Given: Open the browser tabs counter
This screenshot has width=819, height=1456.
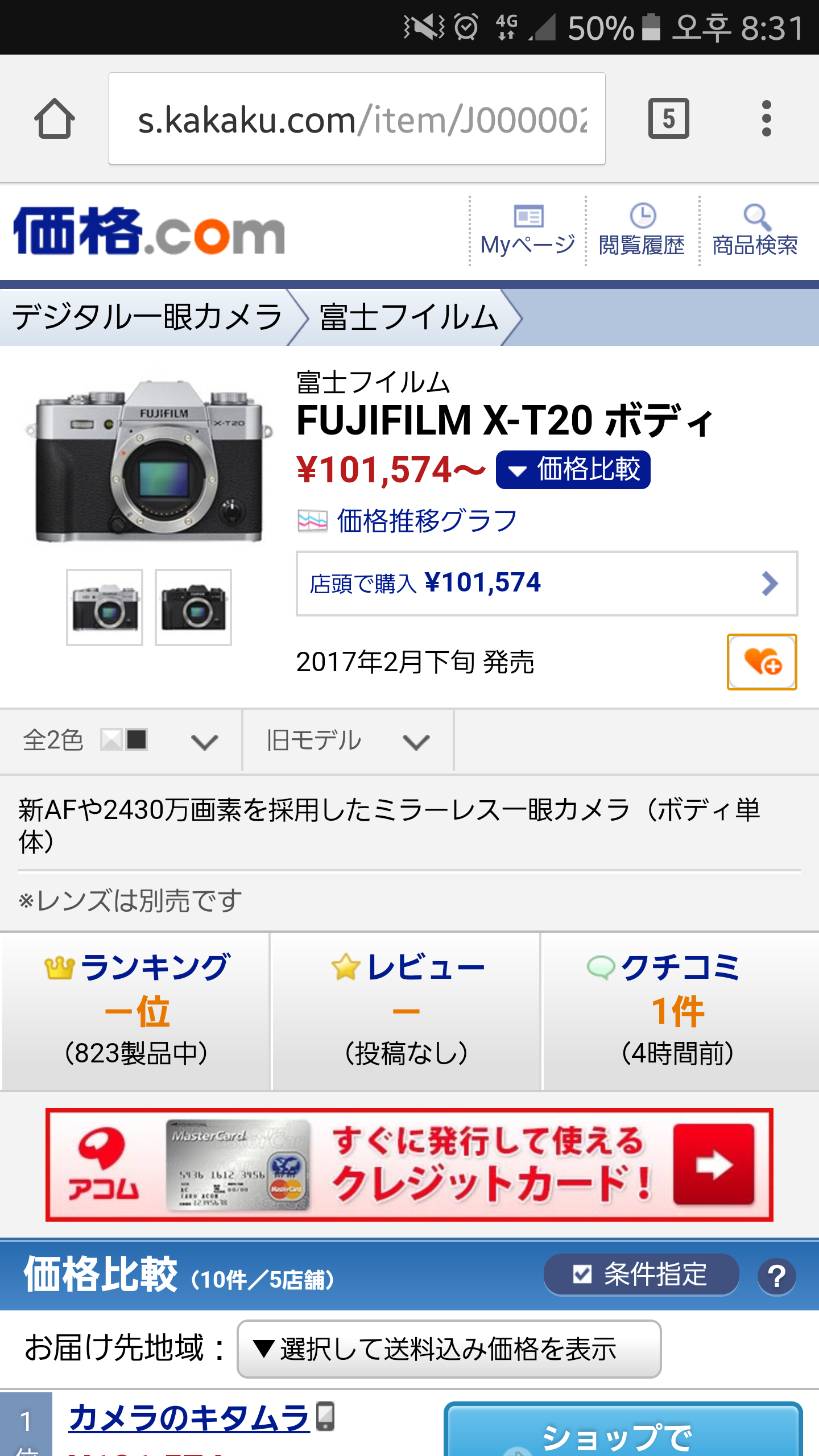Looking at the screenshot, I should [x=668, y=119].
